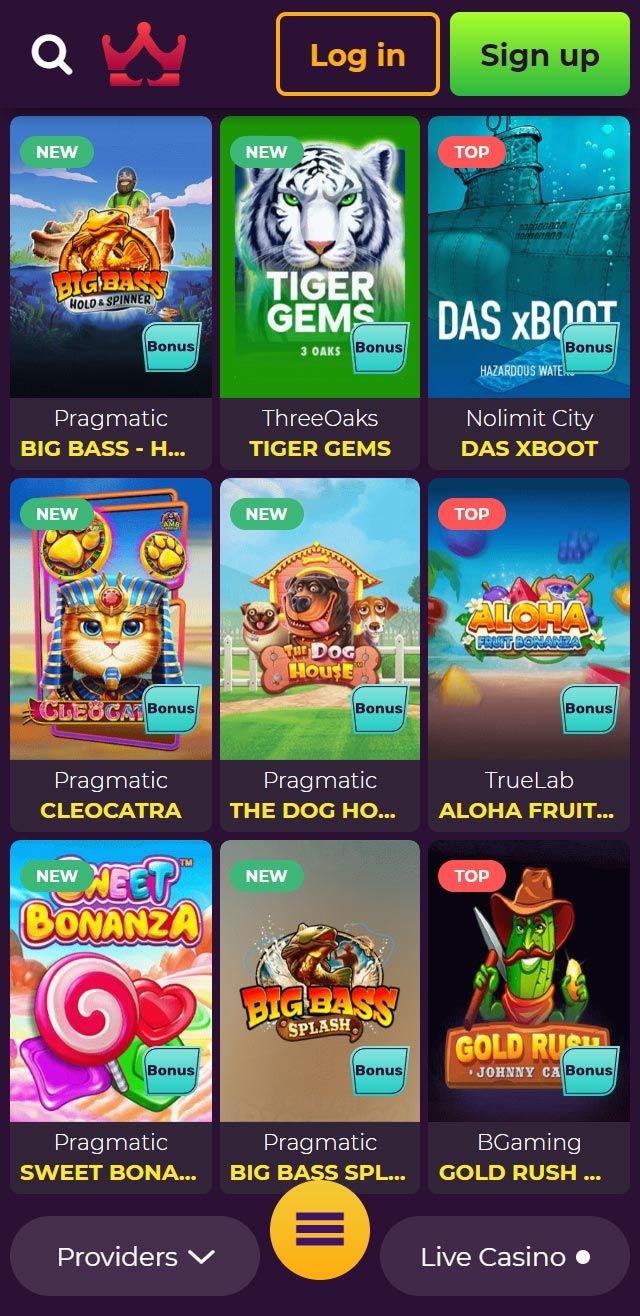Tap the crown logo to go home
This screenshot has width=640, height=1316.
click(144, 55)
